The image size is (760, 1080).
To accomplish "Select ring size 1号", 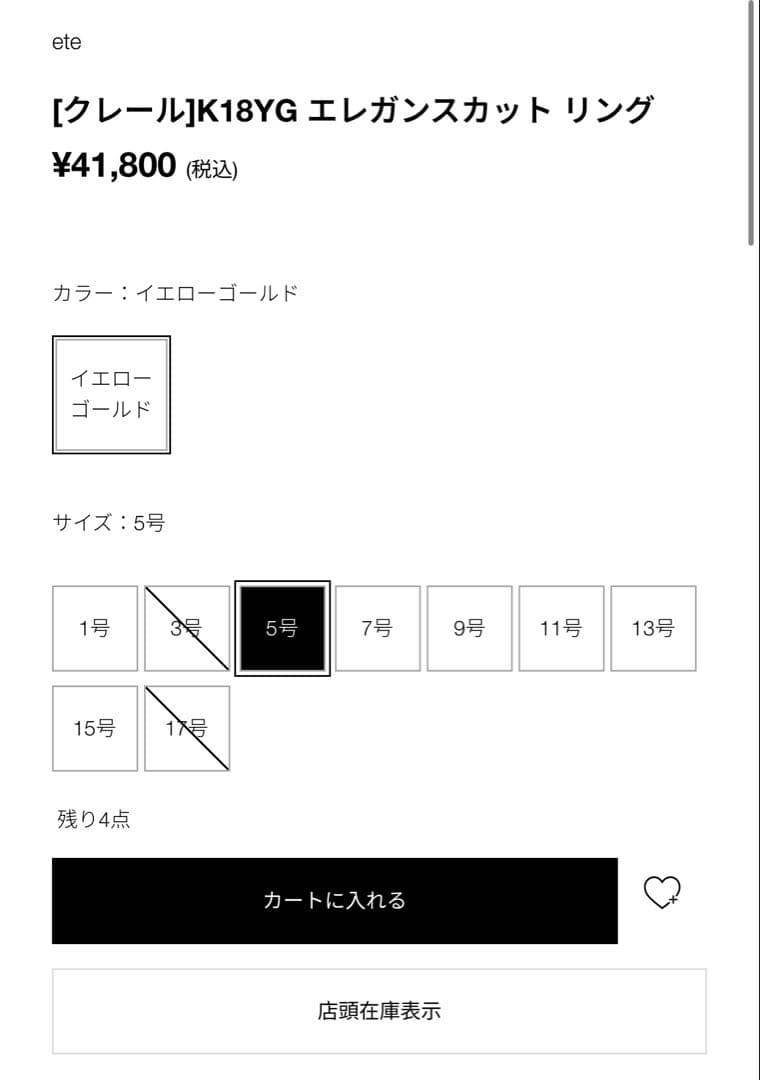I will (94, 628).
